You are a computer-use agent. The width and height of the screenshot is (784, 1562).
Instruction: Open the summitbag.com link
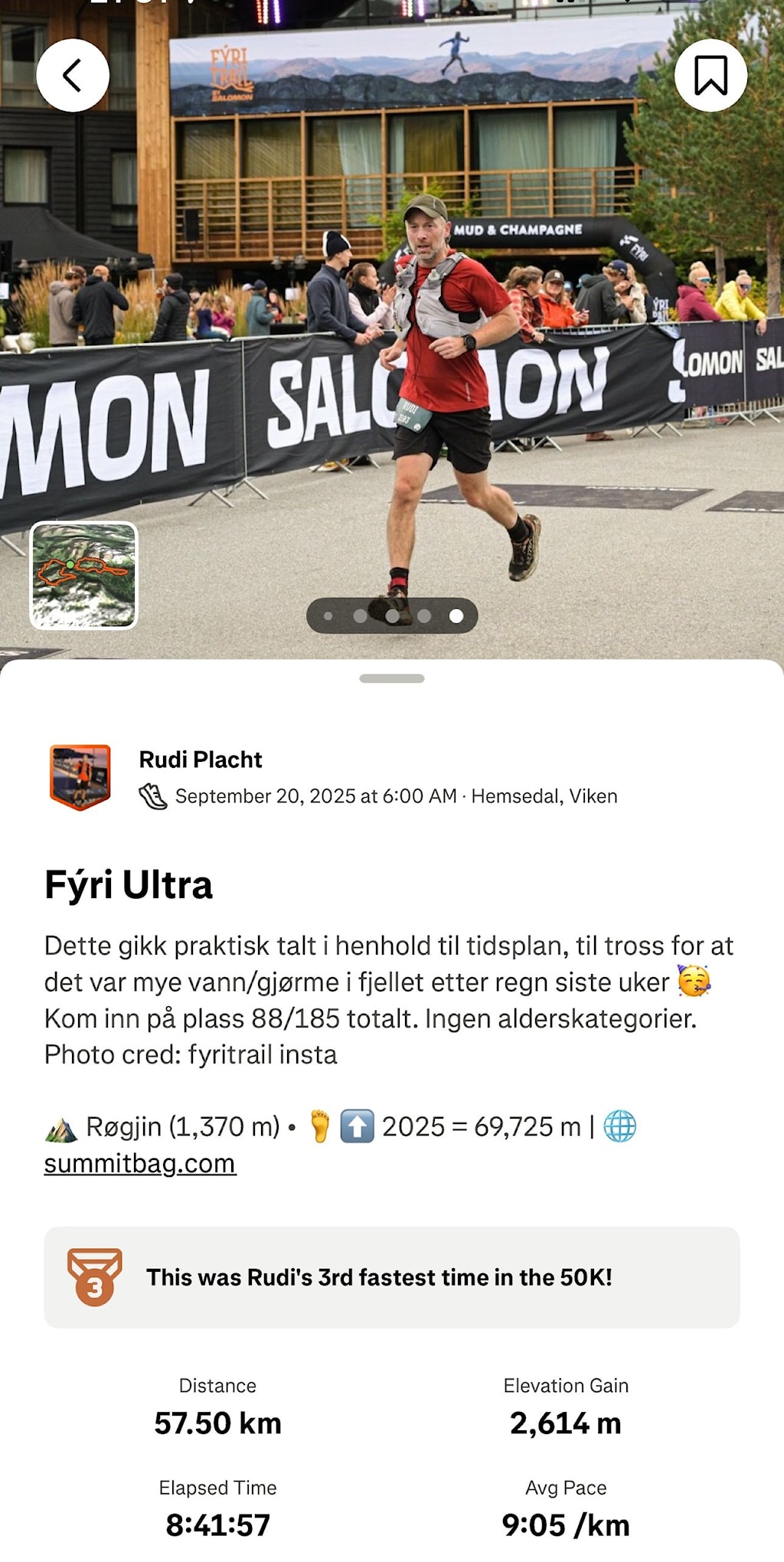[140, 1163]
